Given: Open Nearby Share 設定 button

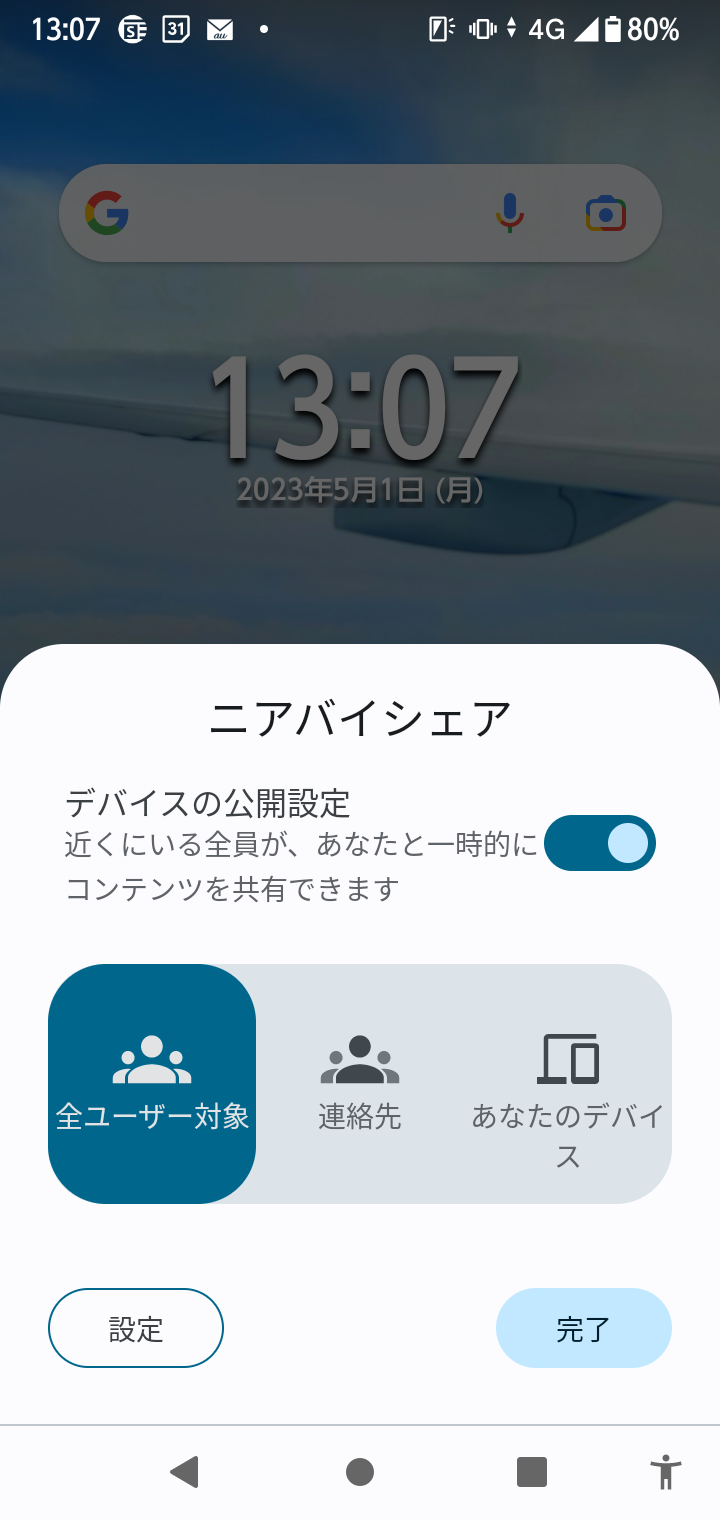Looking at the screenshot, I should (136, 1328).
